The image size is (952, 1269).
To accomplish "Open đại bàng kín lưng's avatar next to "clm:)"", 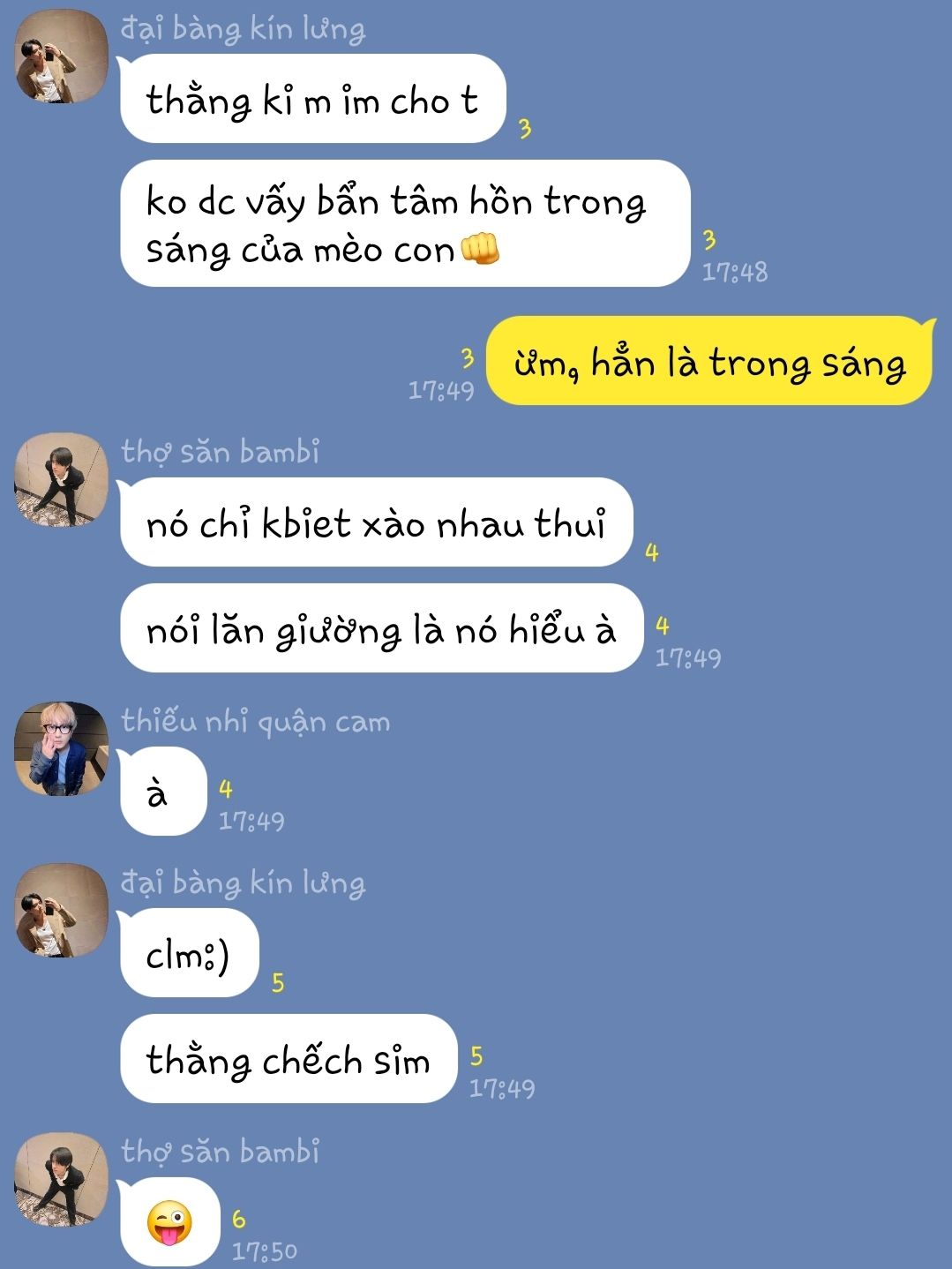I will 61,910.
